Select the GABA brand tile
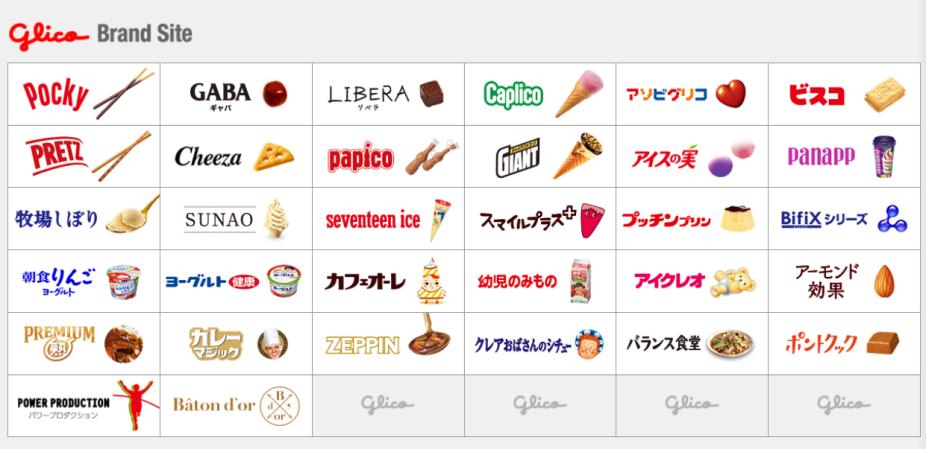Screen dimensions: 926x449 (x=236, y=94)
